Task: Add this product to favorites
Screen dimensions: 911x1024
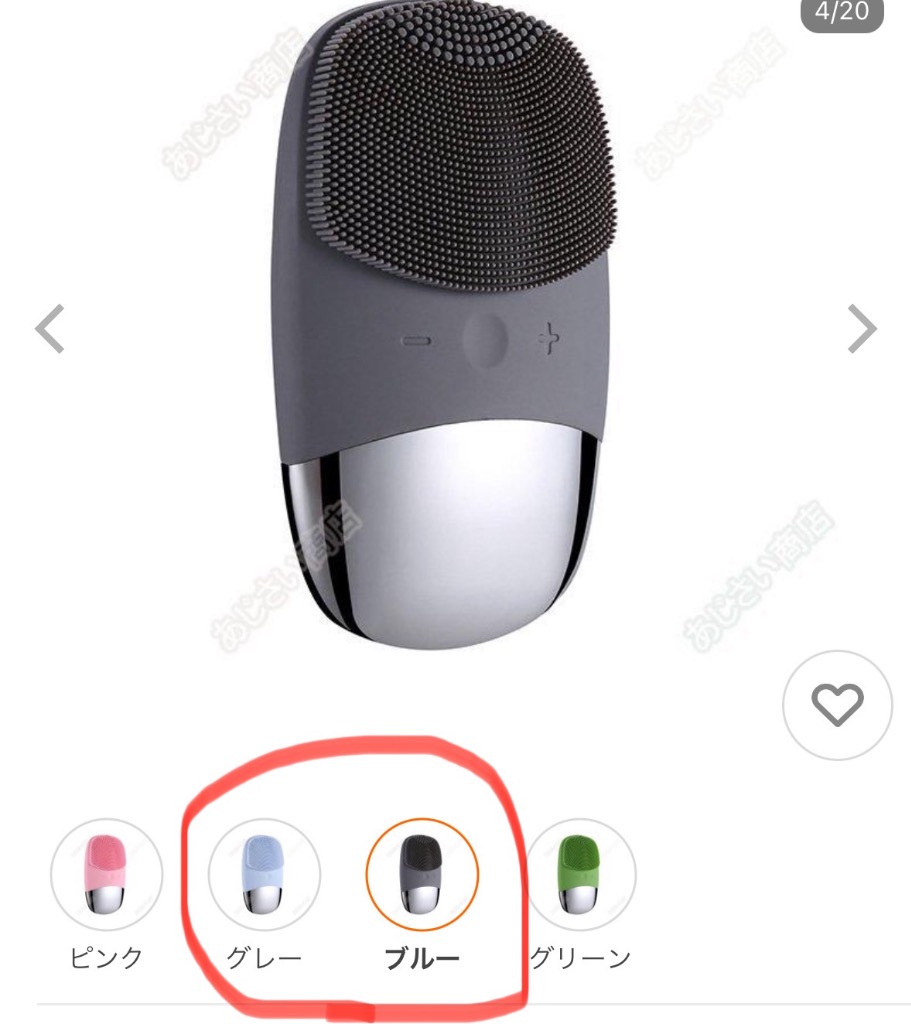Action: (836, 706)
